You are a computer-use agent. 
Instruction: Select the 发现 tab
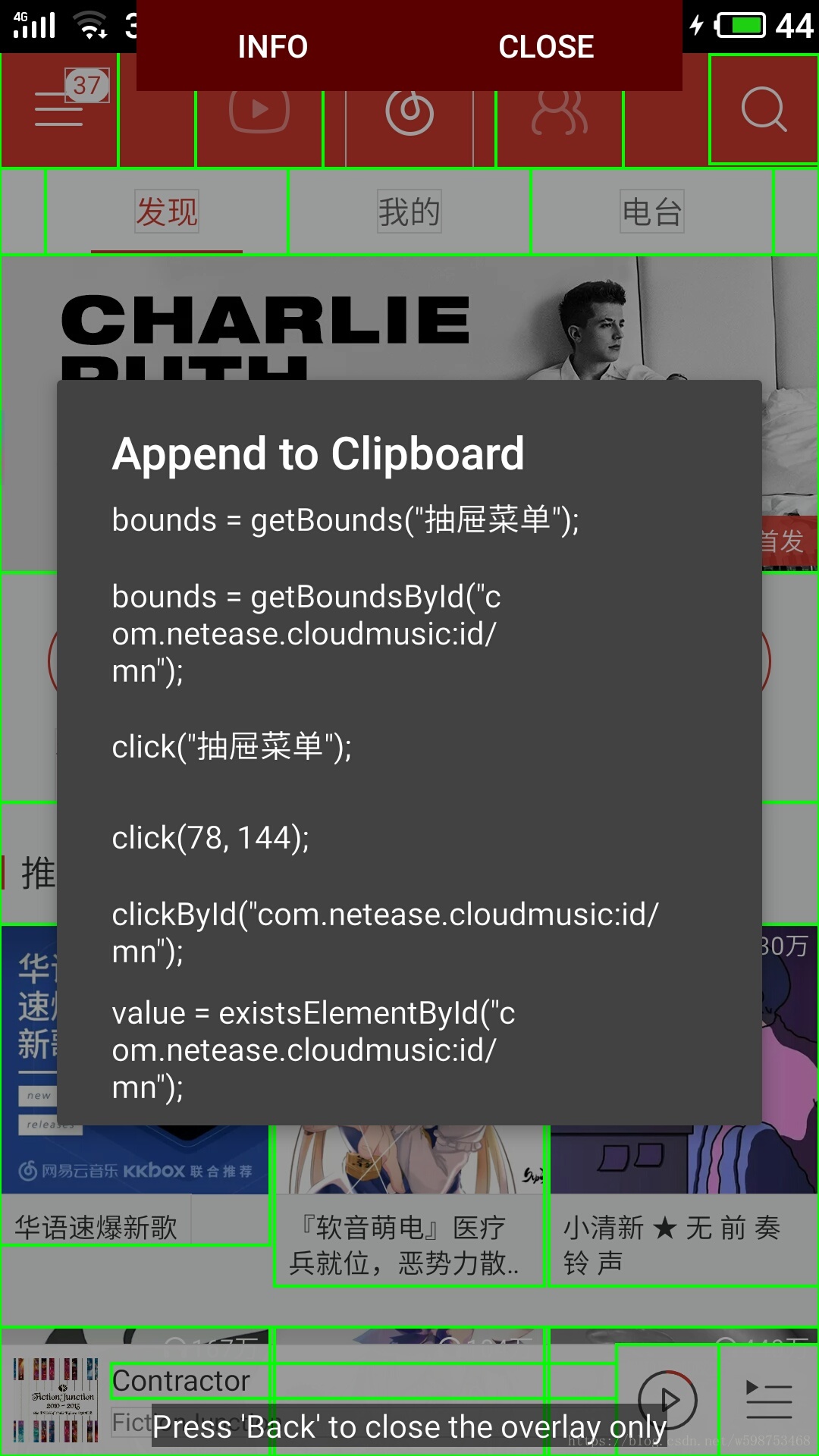(x=167, y=212)
